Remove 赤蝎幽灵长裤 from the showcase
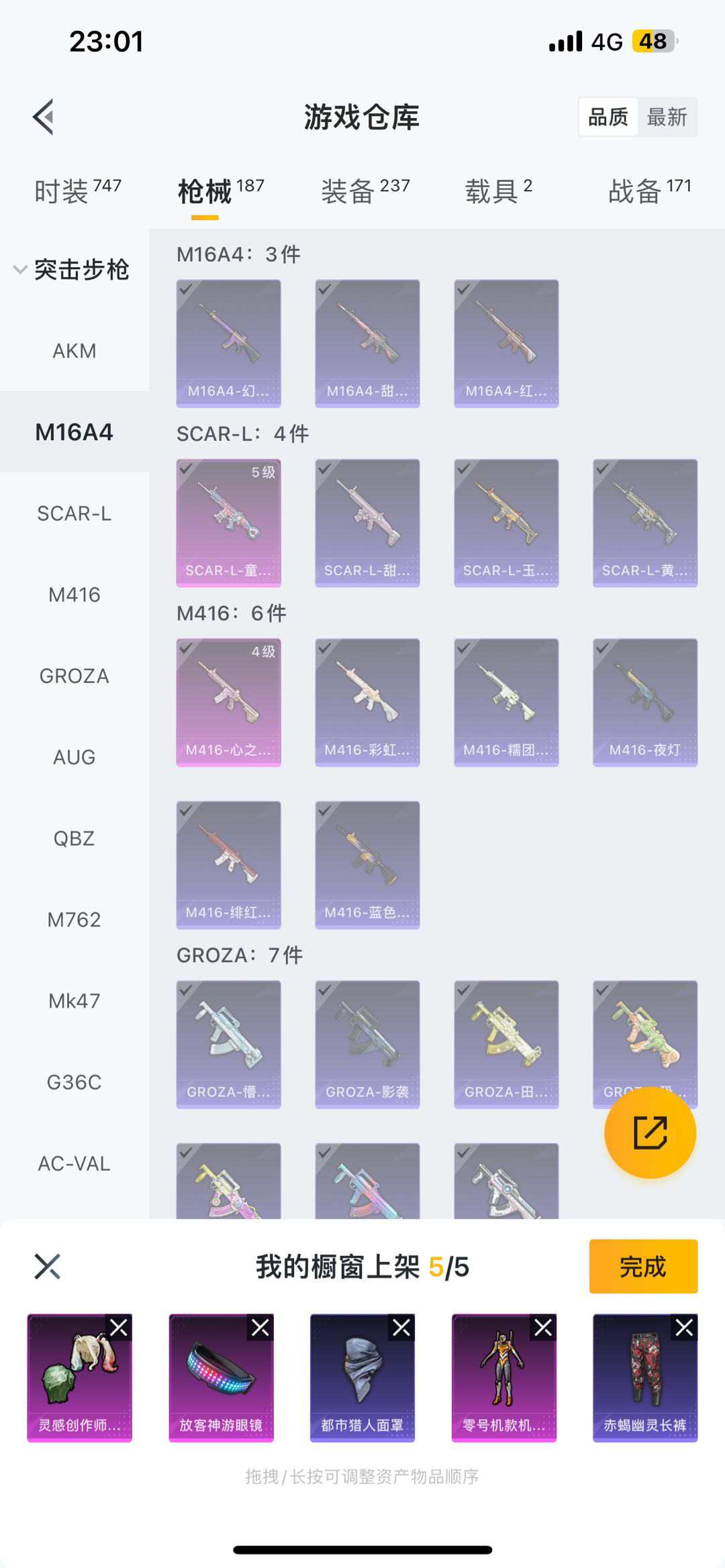This screenshot has width=725, height=1568. 685,1327
